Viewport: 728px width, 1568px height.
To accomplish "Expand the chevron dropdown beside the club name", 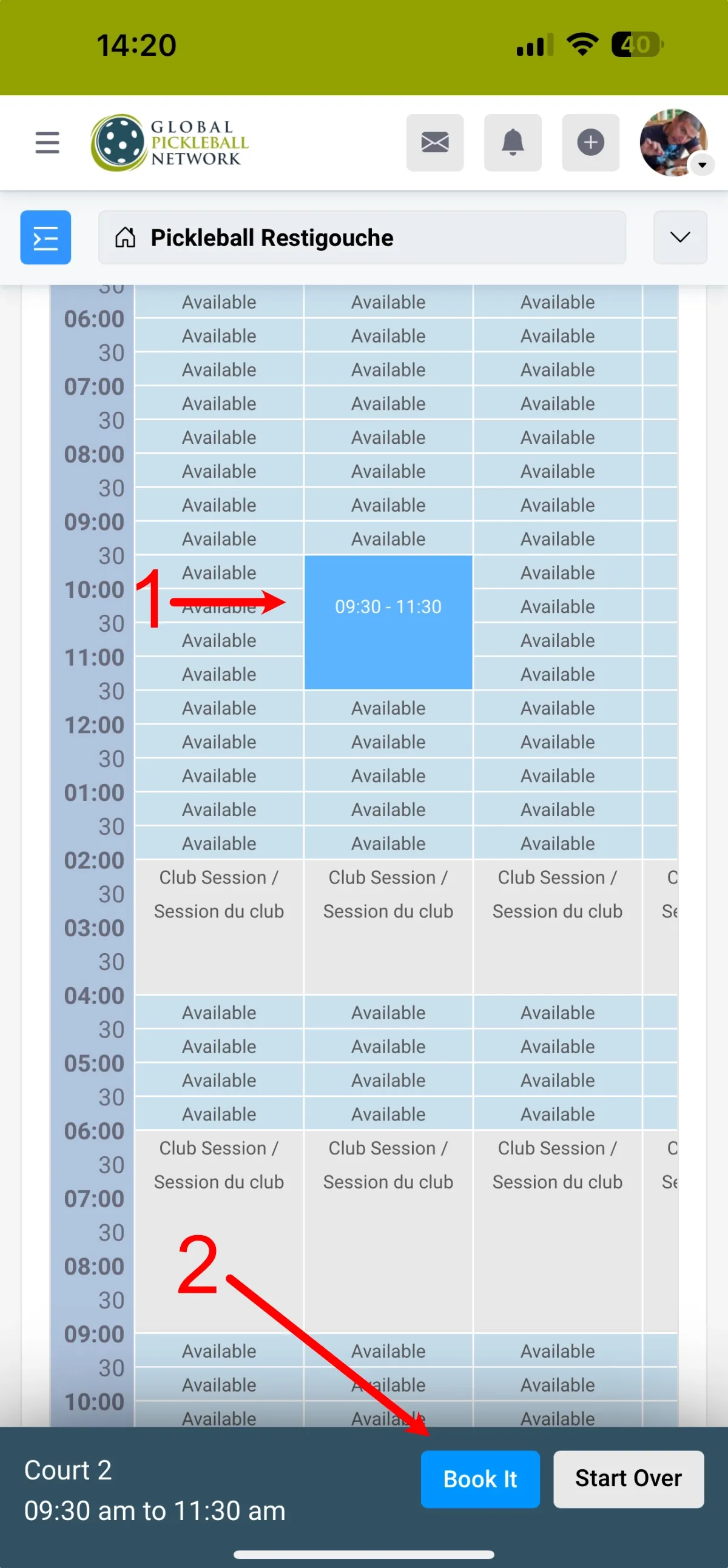I will pyautogui.click(x=680, y=238).
